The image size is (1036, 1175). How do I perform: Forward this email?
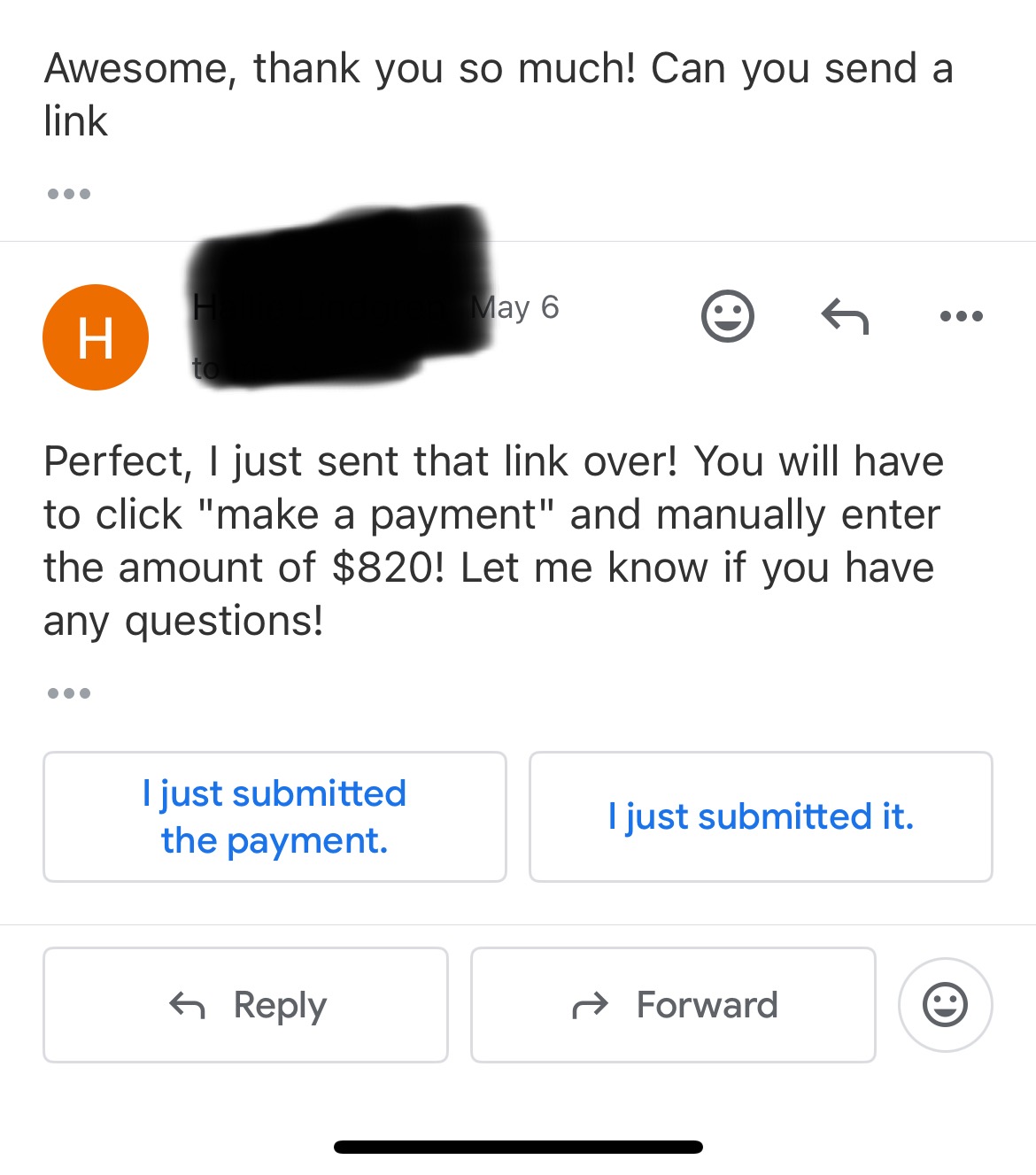[x=673, y=1005]
